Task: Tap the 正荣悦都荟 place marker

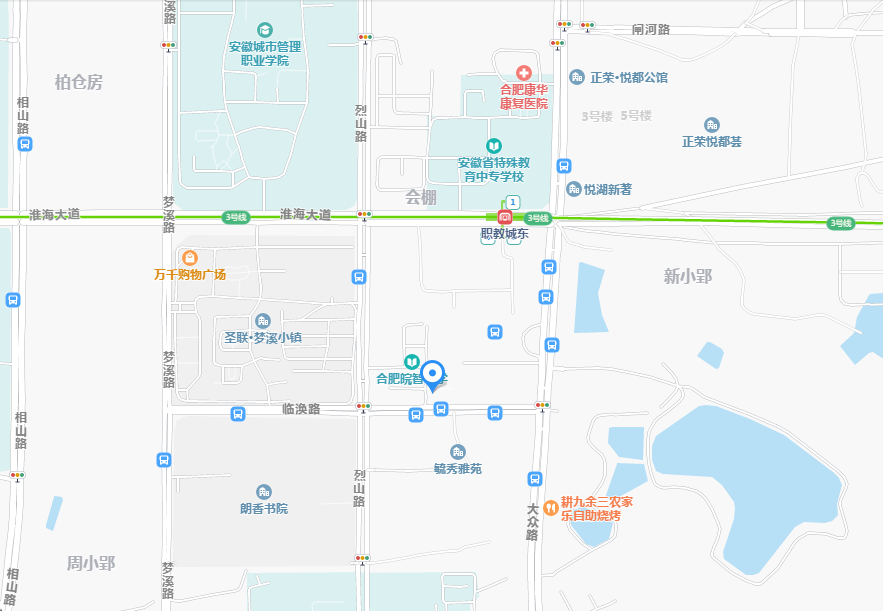Action: coord(711,125)
